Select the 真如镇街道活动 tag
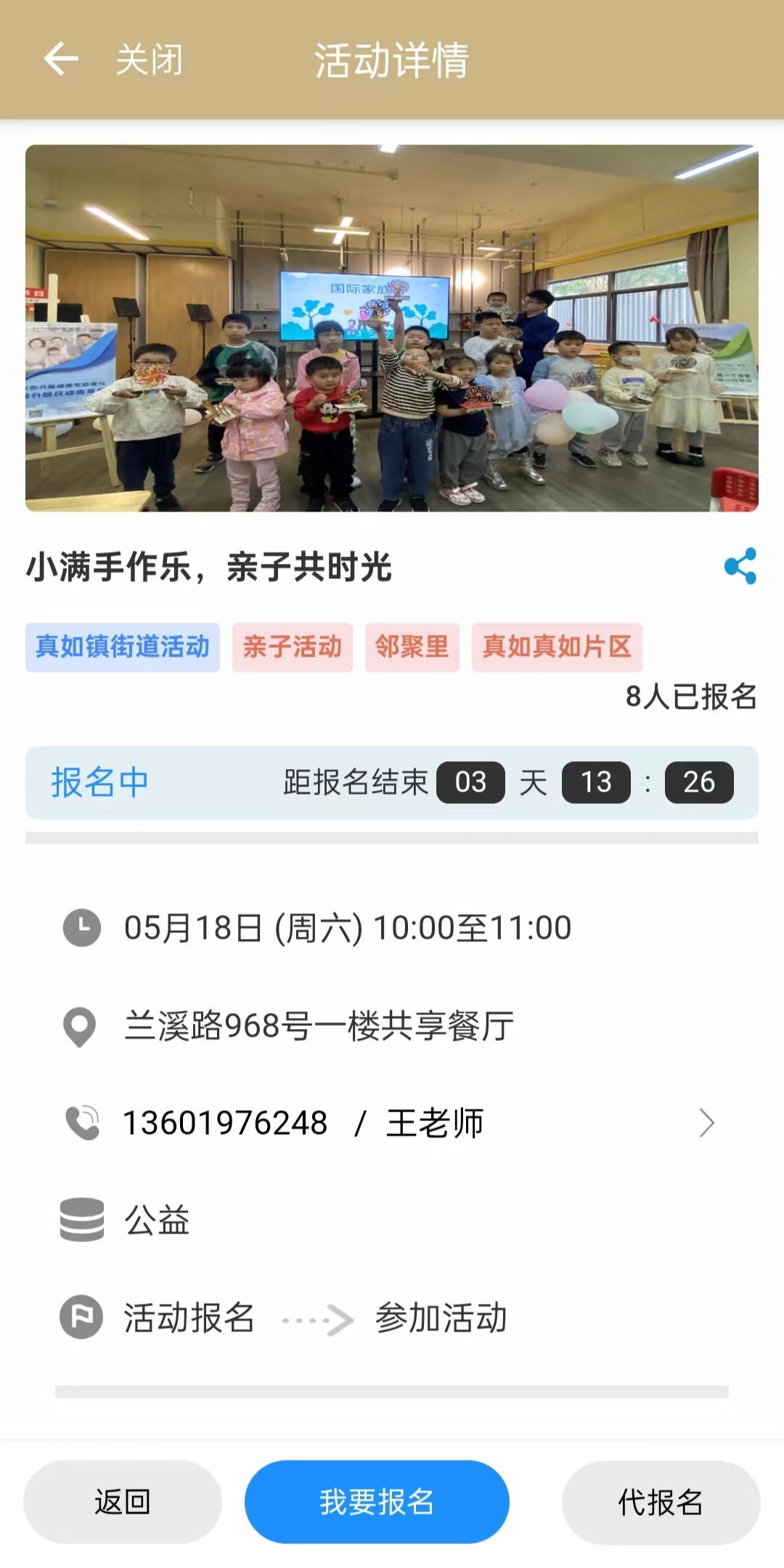784x1568 pixels. click(x=123, y=647)
